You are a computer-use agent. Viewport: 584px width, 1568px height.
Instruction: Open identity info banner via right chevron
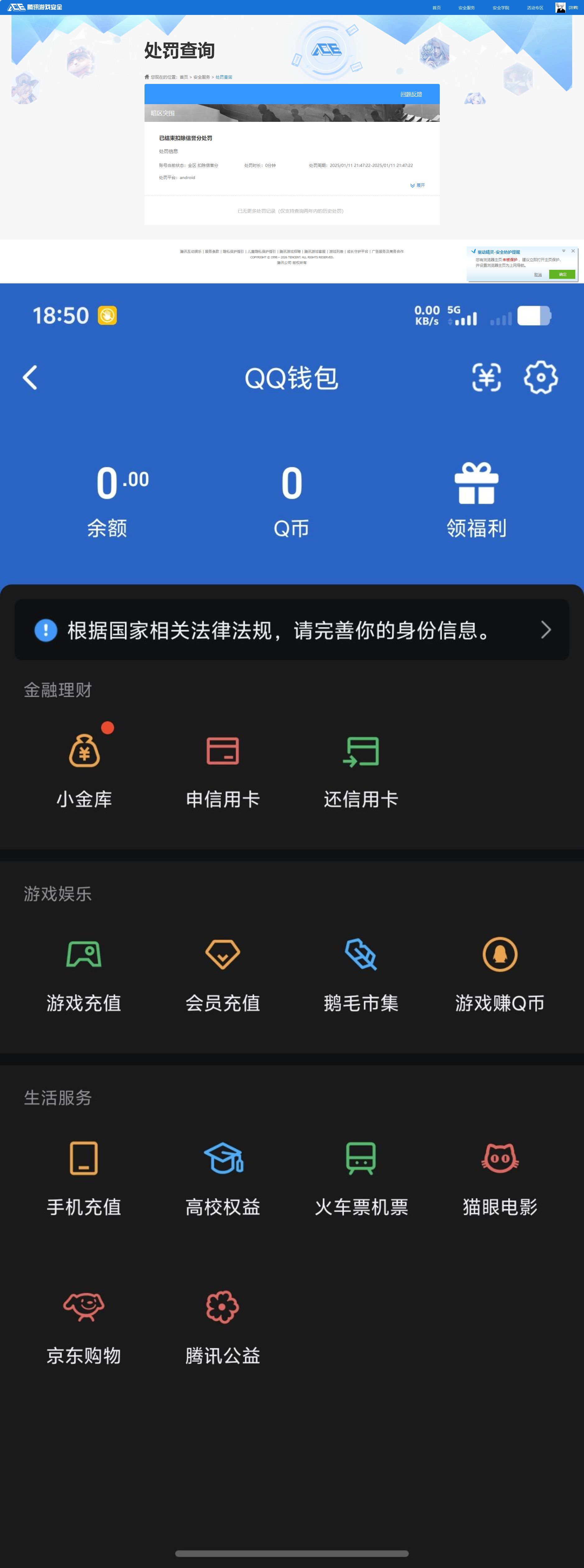tap(546, 630)
